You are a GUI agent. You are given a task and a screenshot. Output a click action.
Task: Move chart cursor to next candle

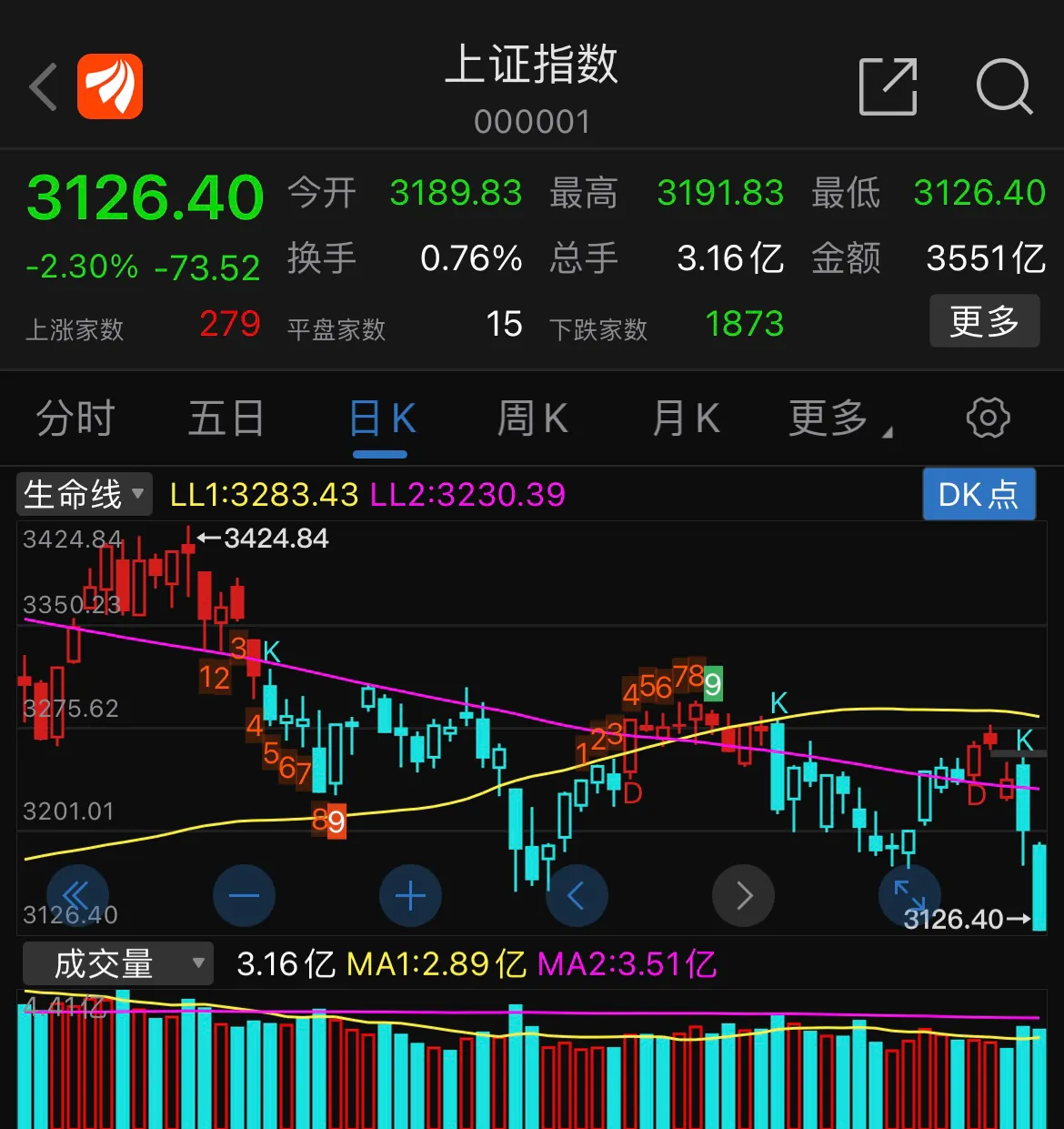pyautogui.click(x=743, y=896)
